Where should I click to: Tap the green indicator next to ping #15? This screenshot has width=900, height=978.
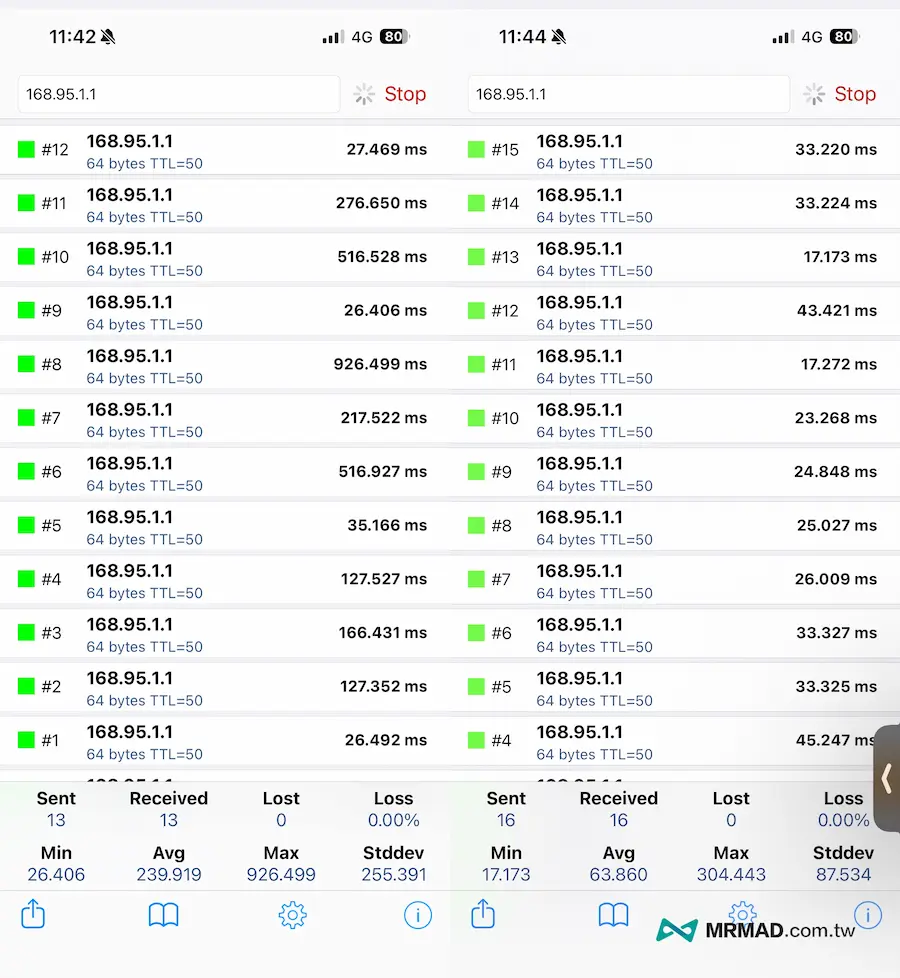[x=475, y=149]
